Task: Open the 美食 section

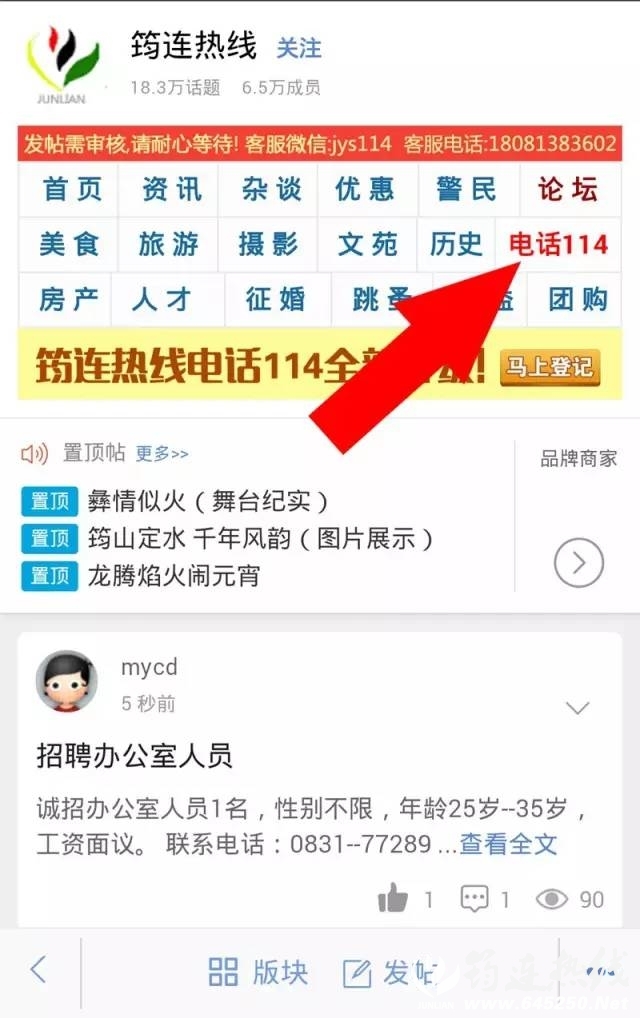Action: click(x=69, y=244)
